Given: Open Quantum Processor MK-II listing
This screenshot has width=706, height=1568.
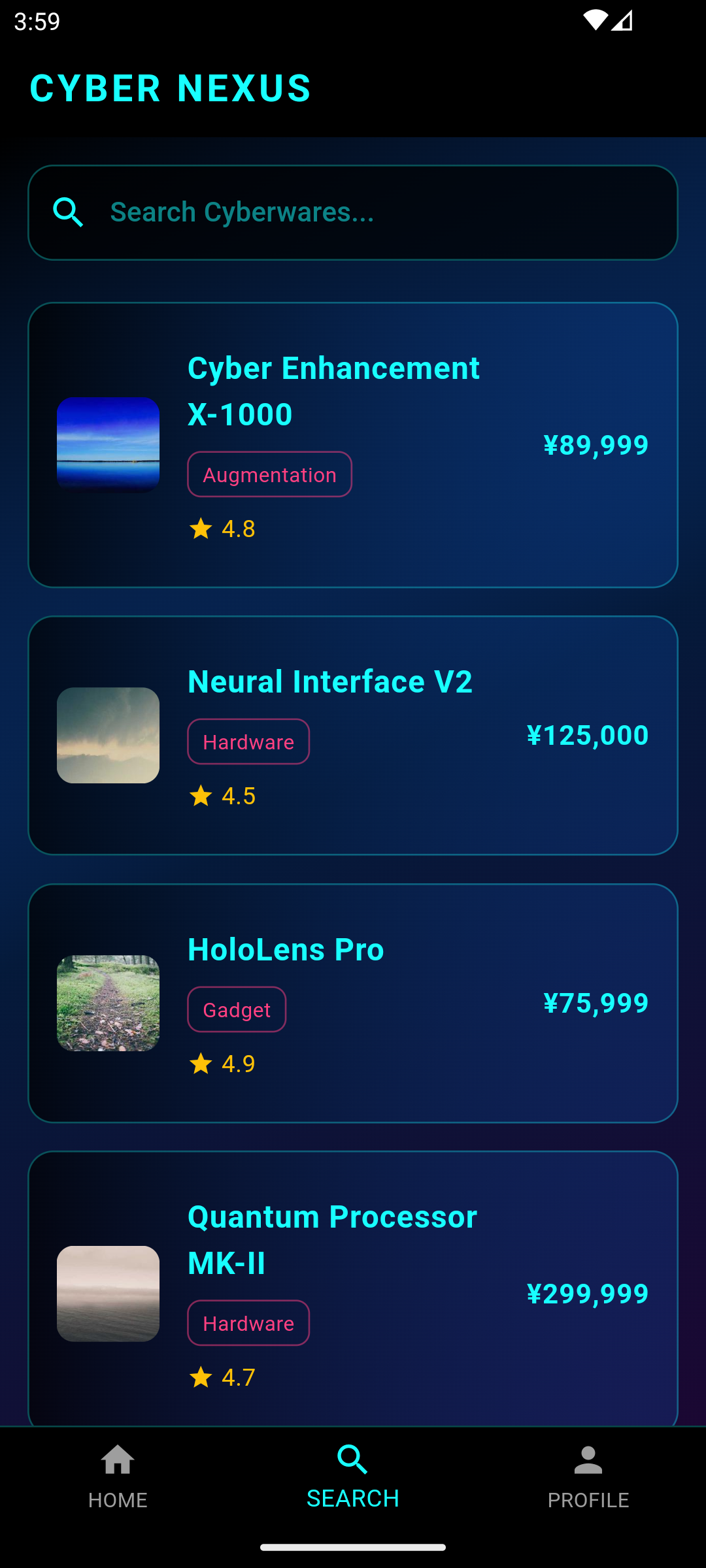Looking at the screenshot, I should click(x=353, y=1290).
